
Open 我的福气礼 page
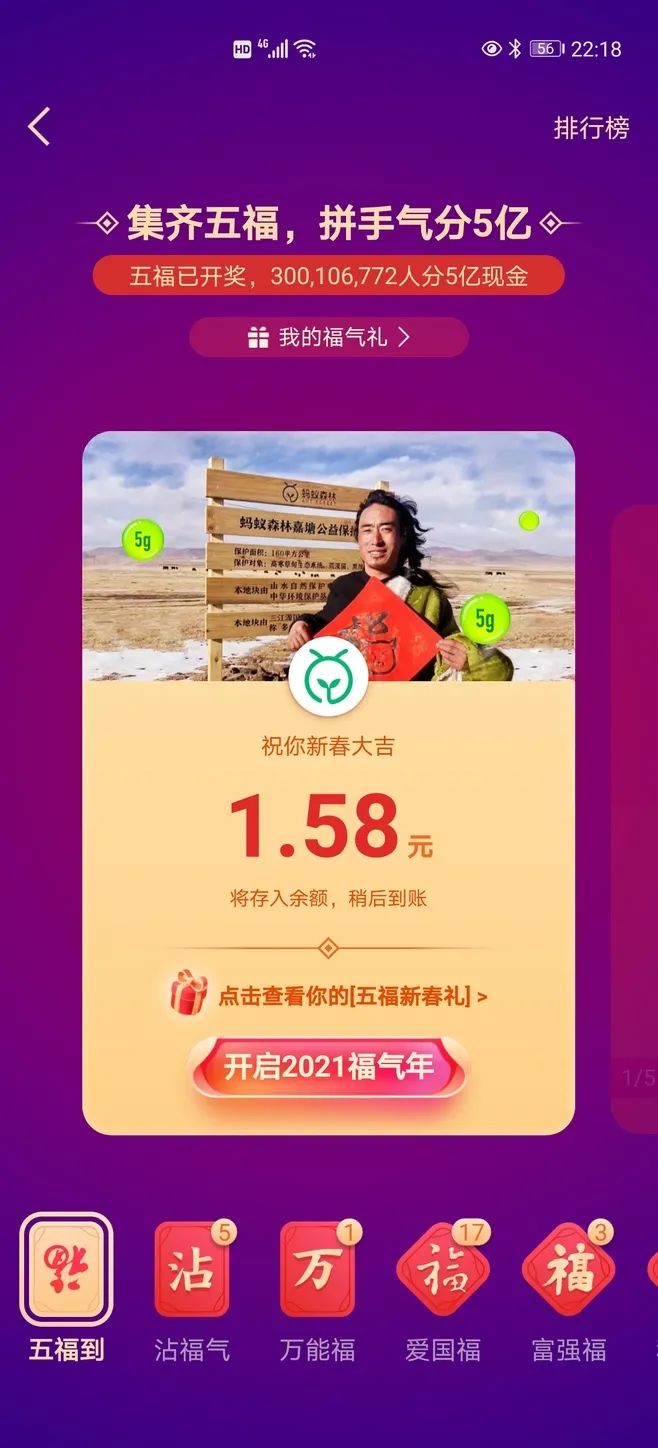pos(328,337)
